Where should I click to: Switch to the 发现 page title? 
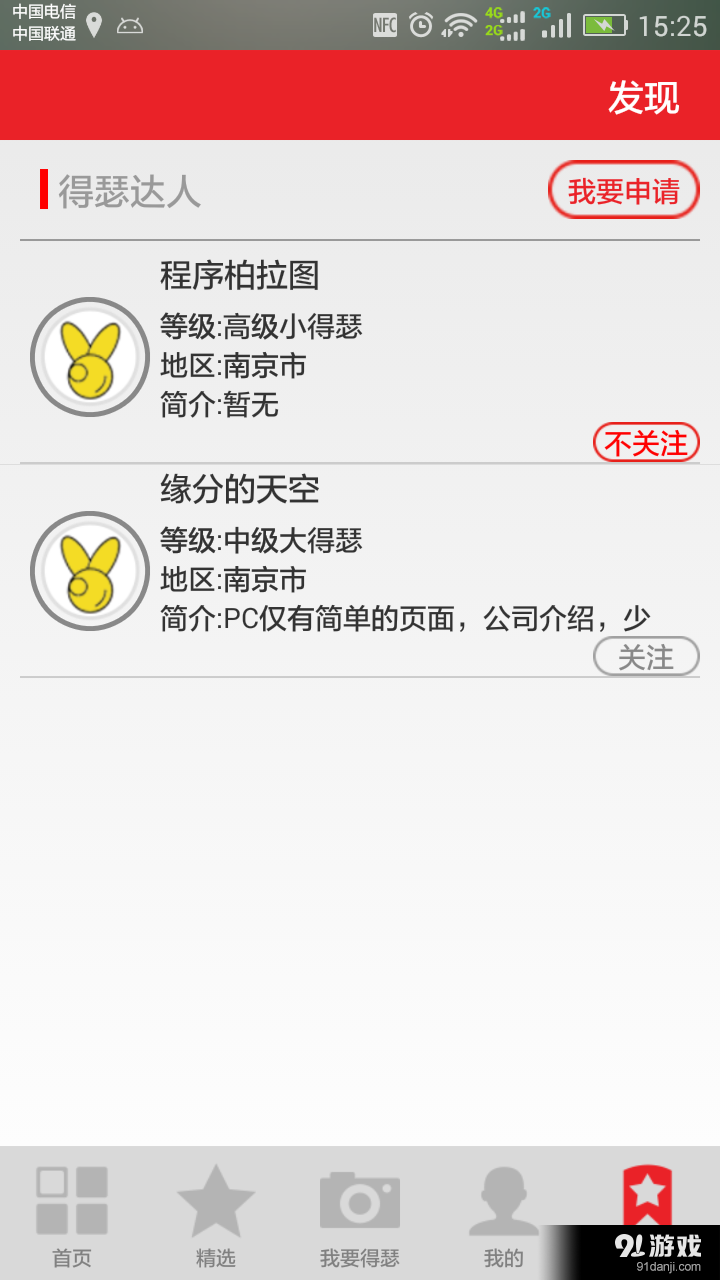646,99
